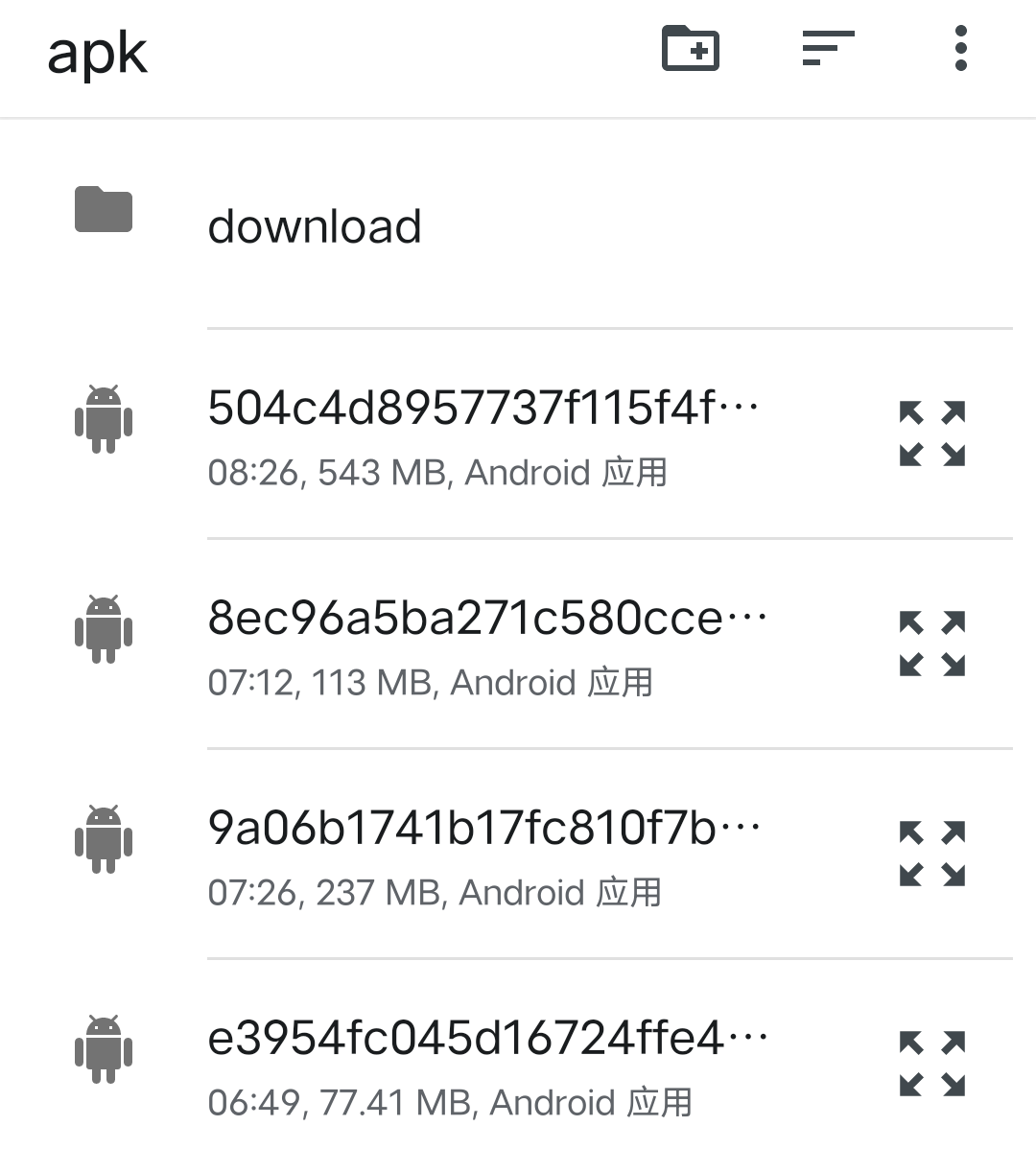Open the download folder
1036x1149 pixels.
pyautogui.click(x=315, y=226)
